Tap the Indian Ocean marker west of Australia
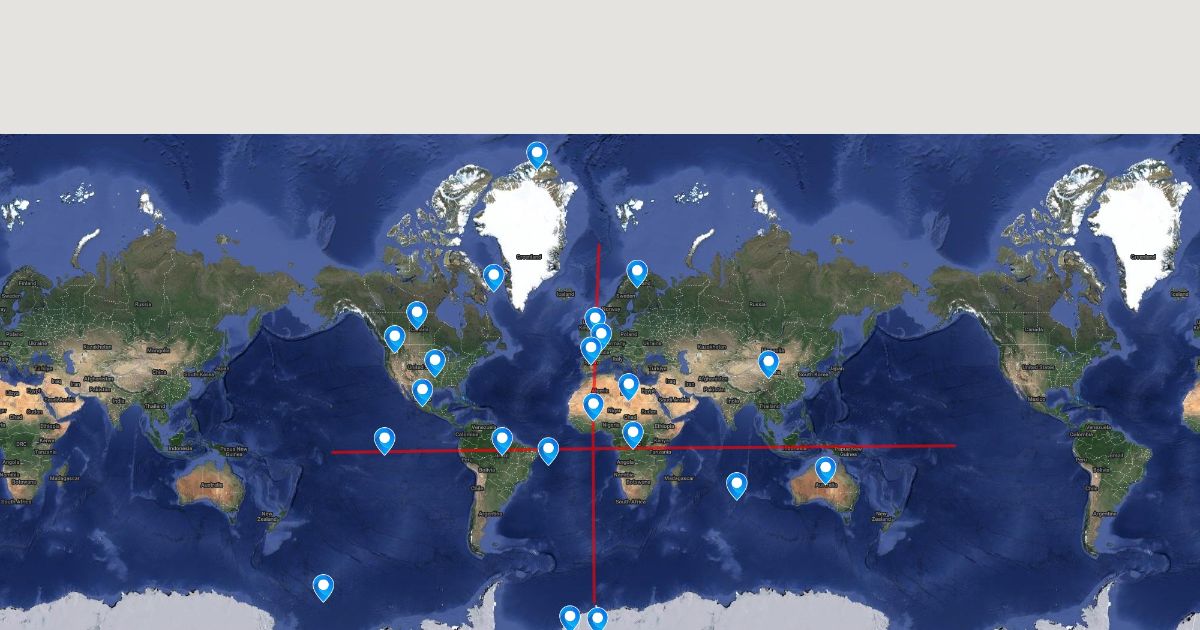The height and width of the screenshot is (630, 1200). [736, 485]
